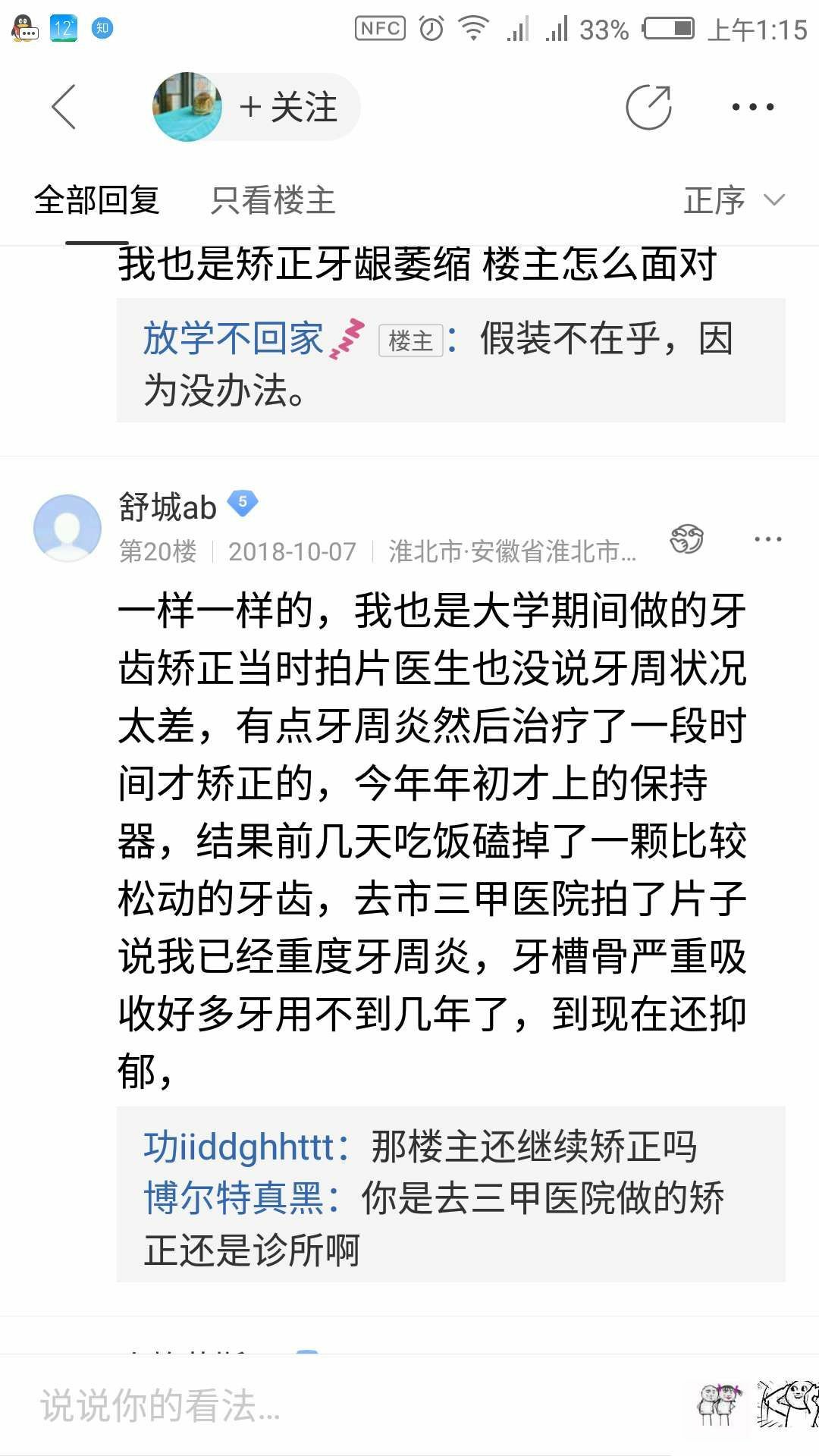Expand the 正序 sort order dropdown
The height and width of the screenshot is (1456, 819).
click(x=733, y=201)
